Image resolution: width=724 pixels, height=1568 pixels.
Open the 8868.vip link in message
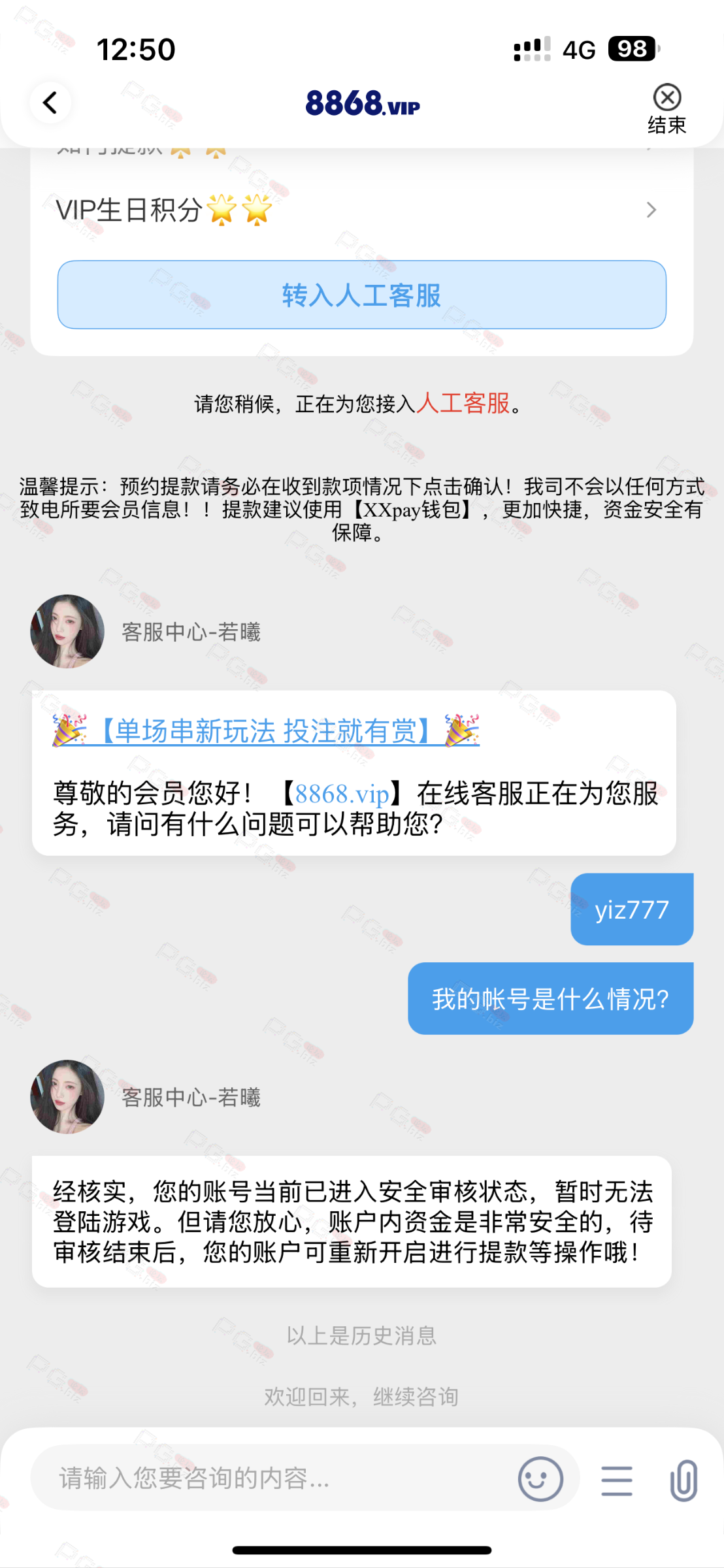click(x=342, y=794)
